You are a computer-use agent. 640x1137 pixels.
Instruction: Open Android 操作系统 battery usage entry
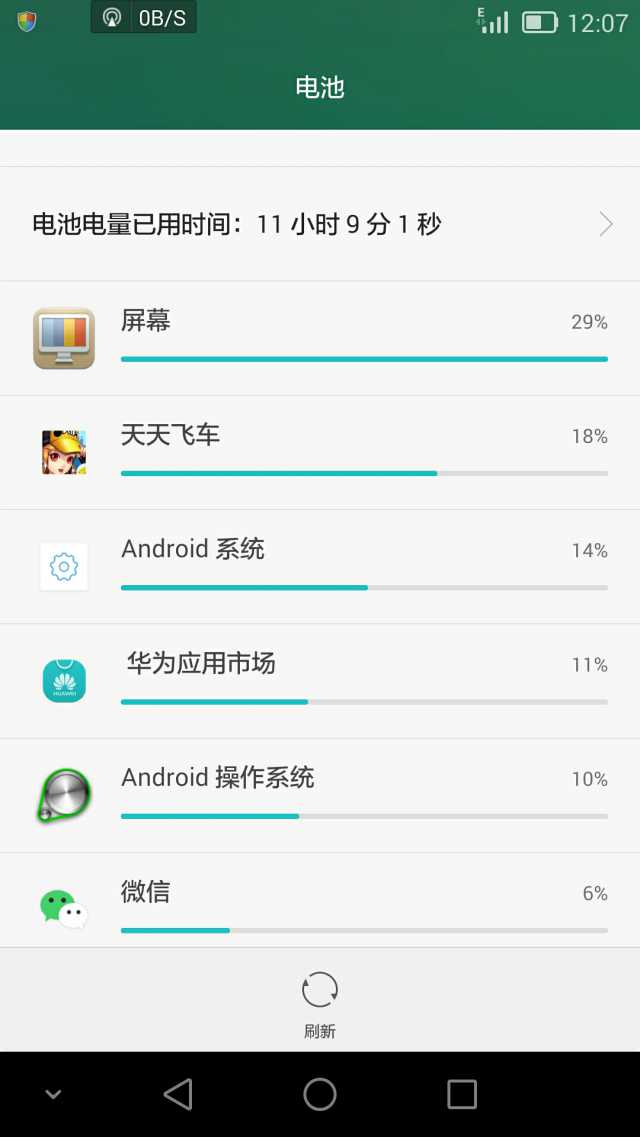[320, 794]
